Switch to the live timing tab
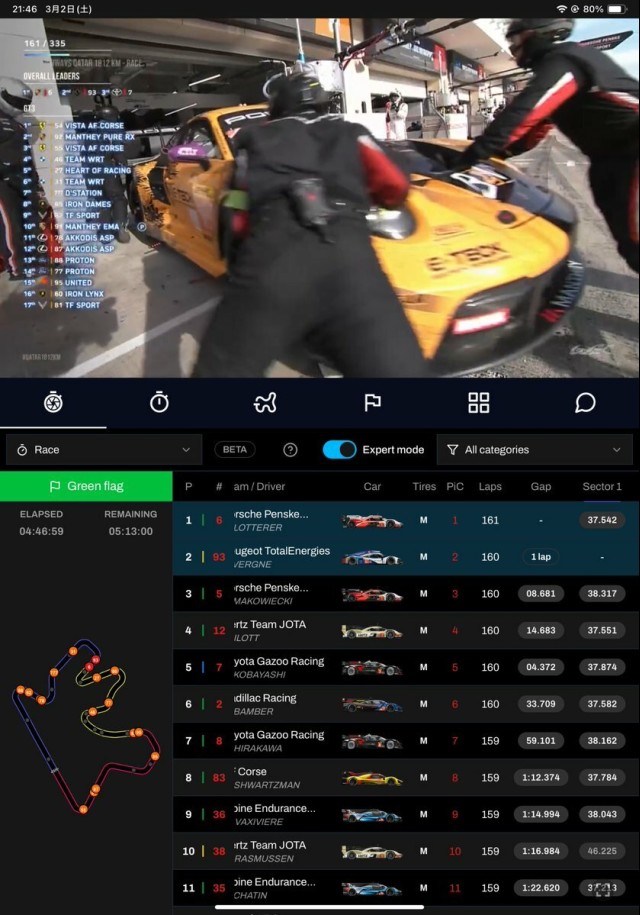Screen dimensions: 640x915 (x=53, y=402)
